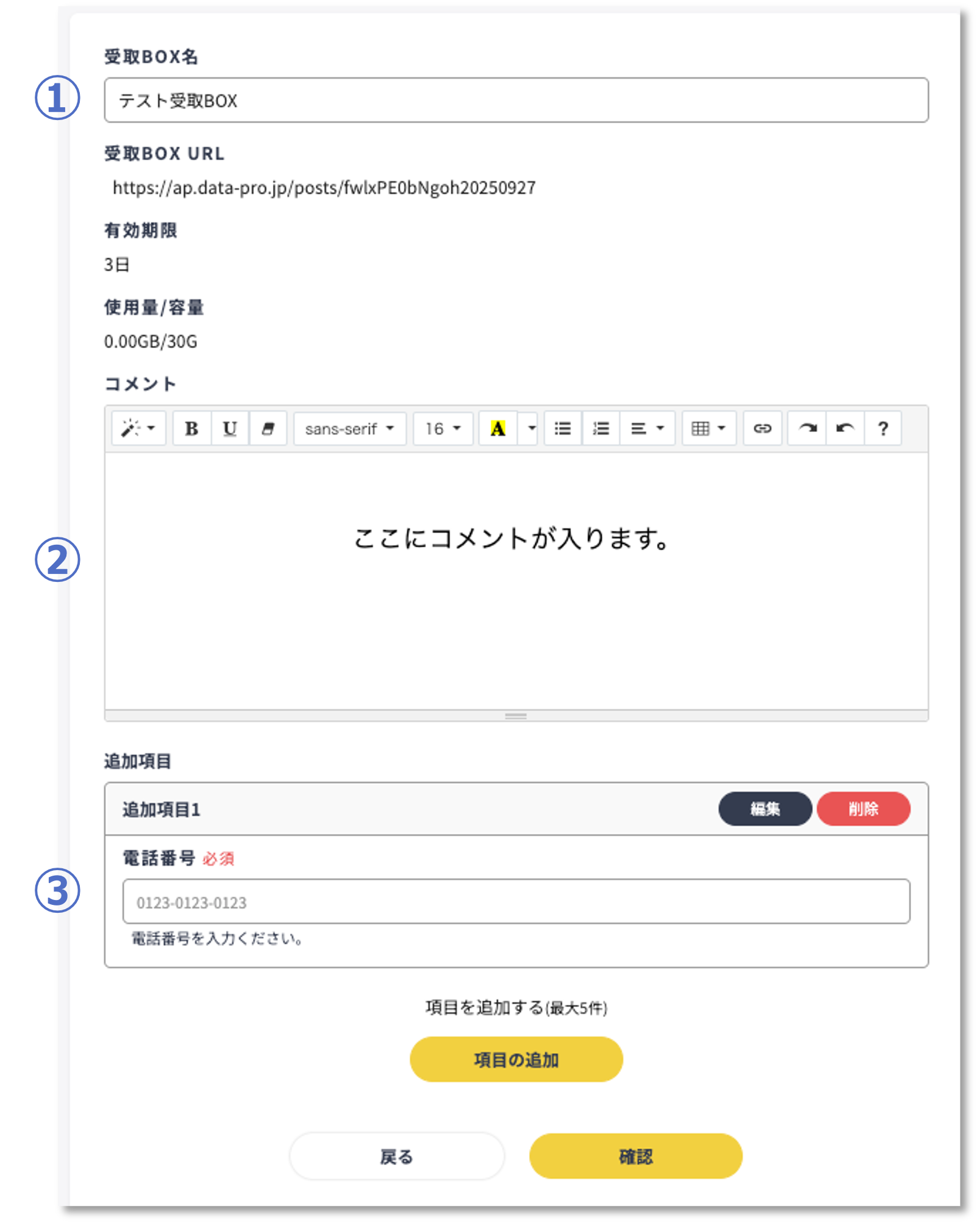The width and height of the screenshot is (980, 1226).
Task: Delete 追加項目1 with the 削除 button
Action: coord(863,809)
